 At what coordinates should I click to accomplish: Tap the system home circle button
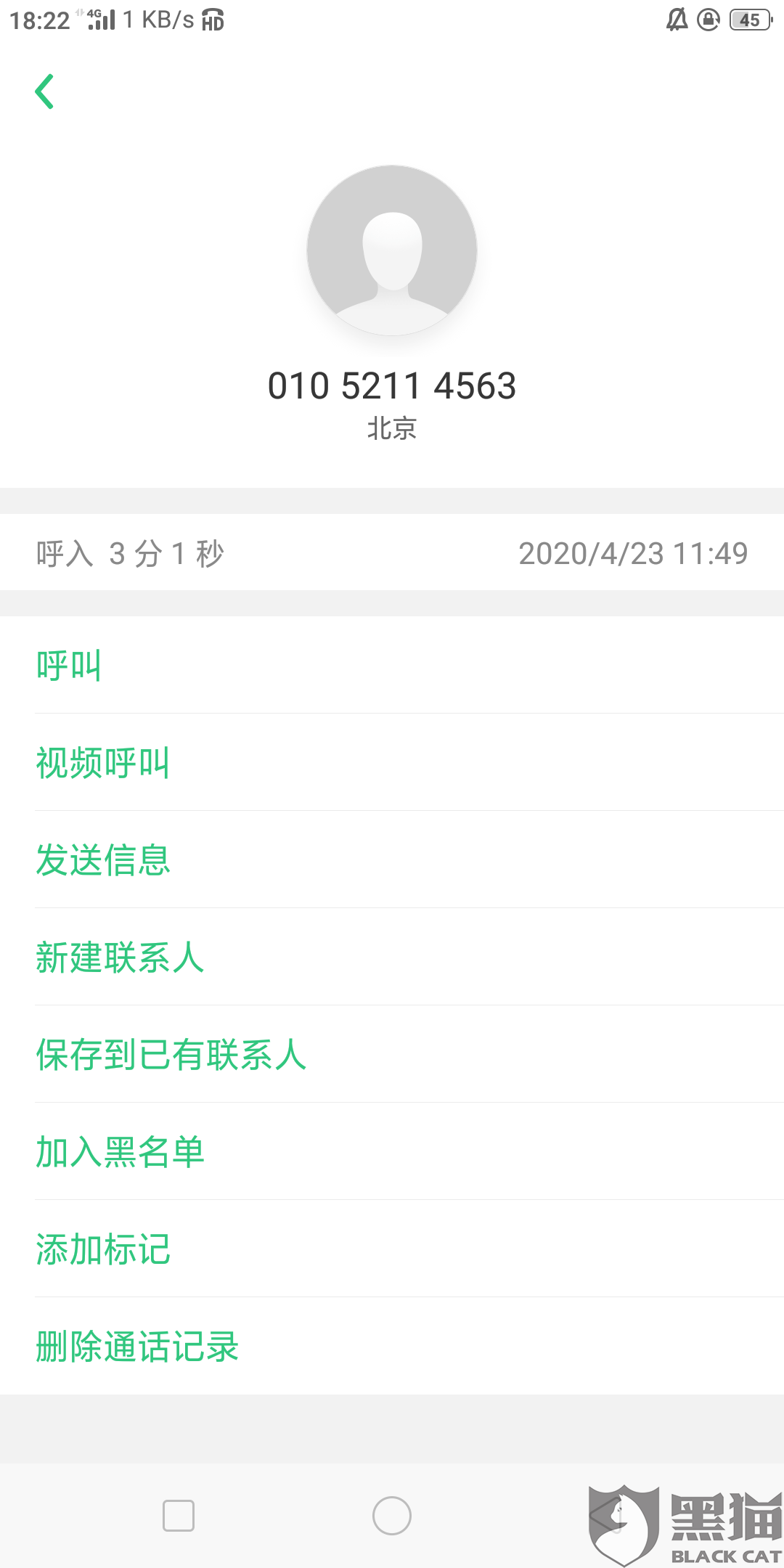pos(392,1516)
